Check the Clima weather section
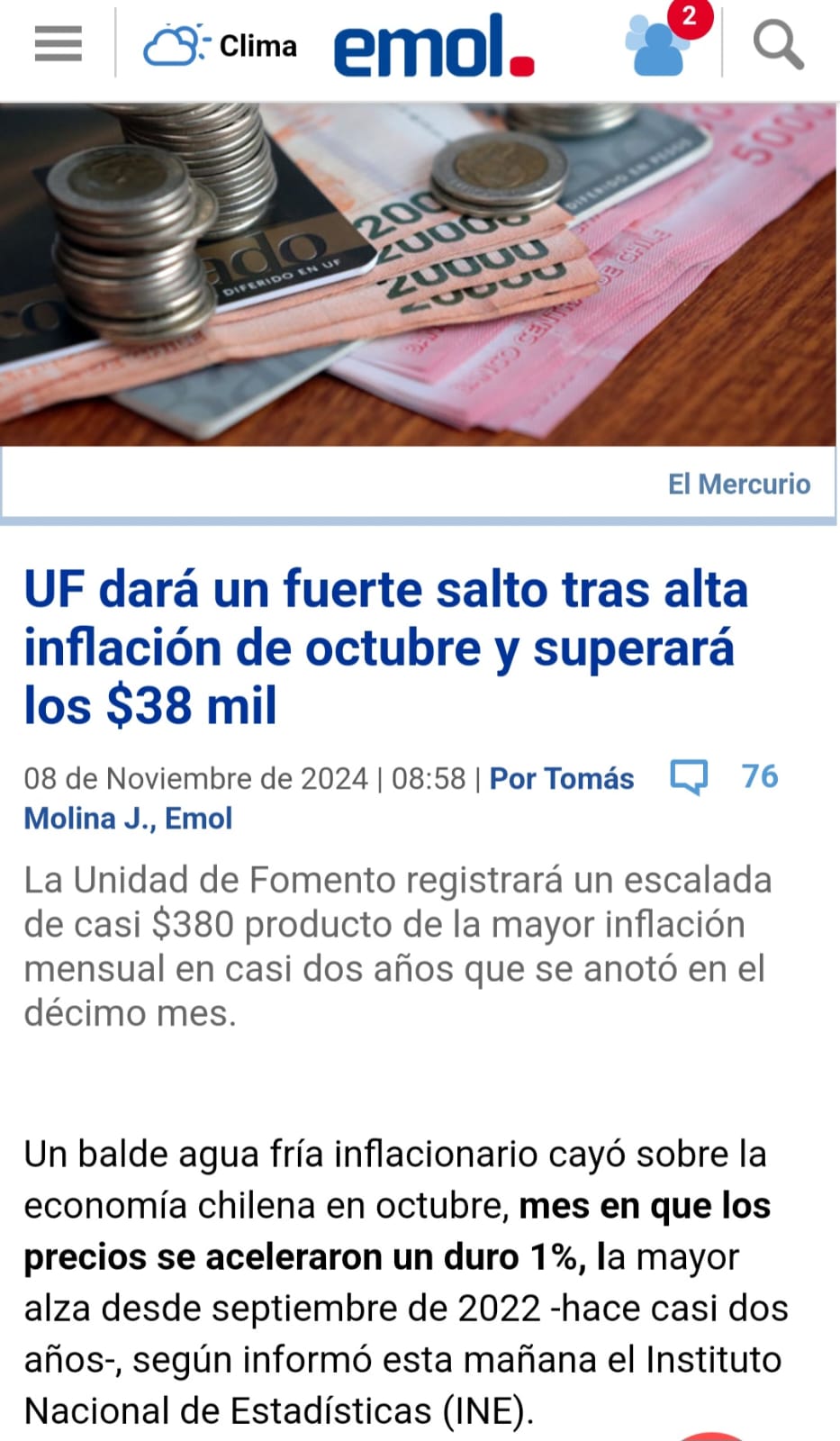Image resolution: width=840 pixels, height=1441 pixels. click(221, 45)
